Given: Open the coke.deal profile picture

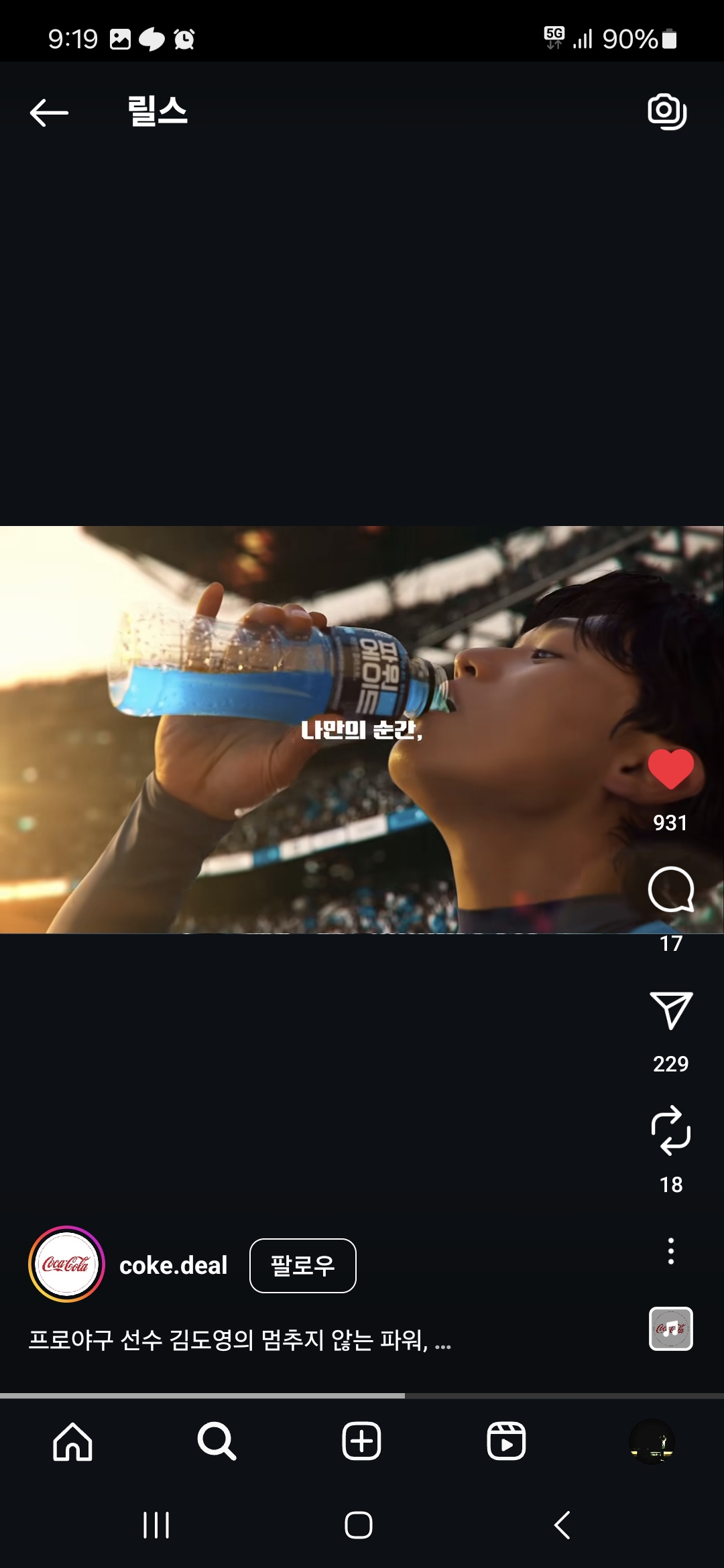Looking at the screenshot, I should click(66, 1264).
